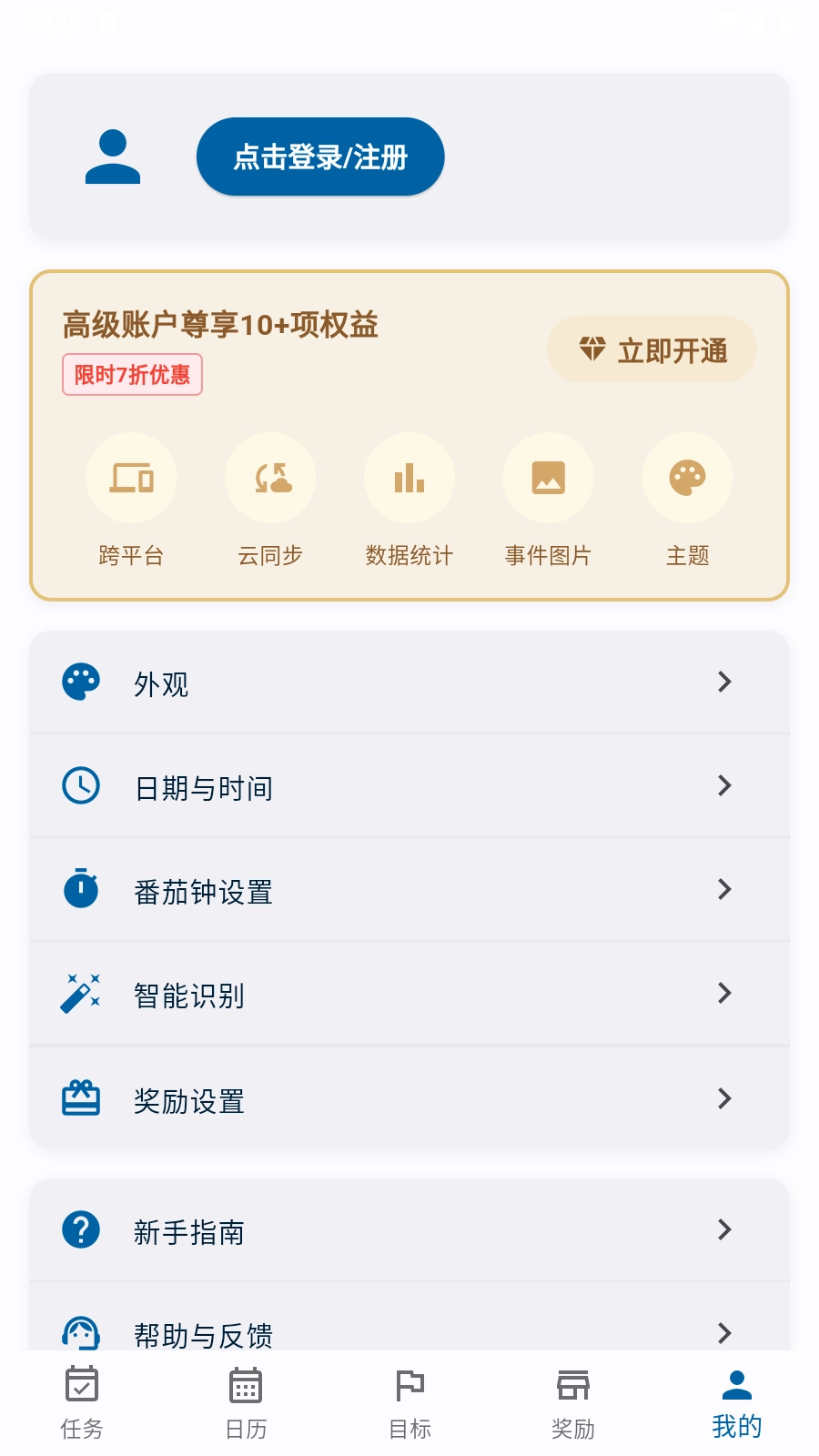Switch to the 任务 tab
The width and height of the screenshot is (819, 1456).
click(82, 1403)
